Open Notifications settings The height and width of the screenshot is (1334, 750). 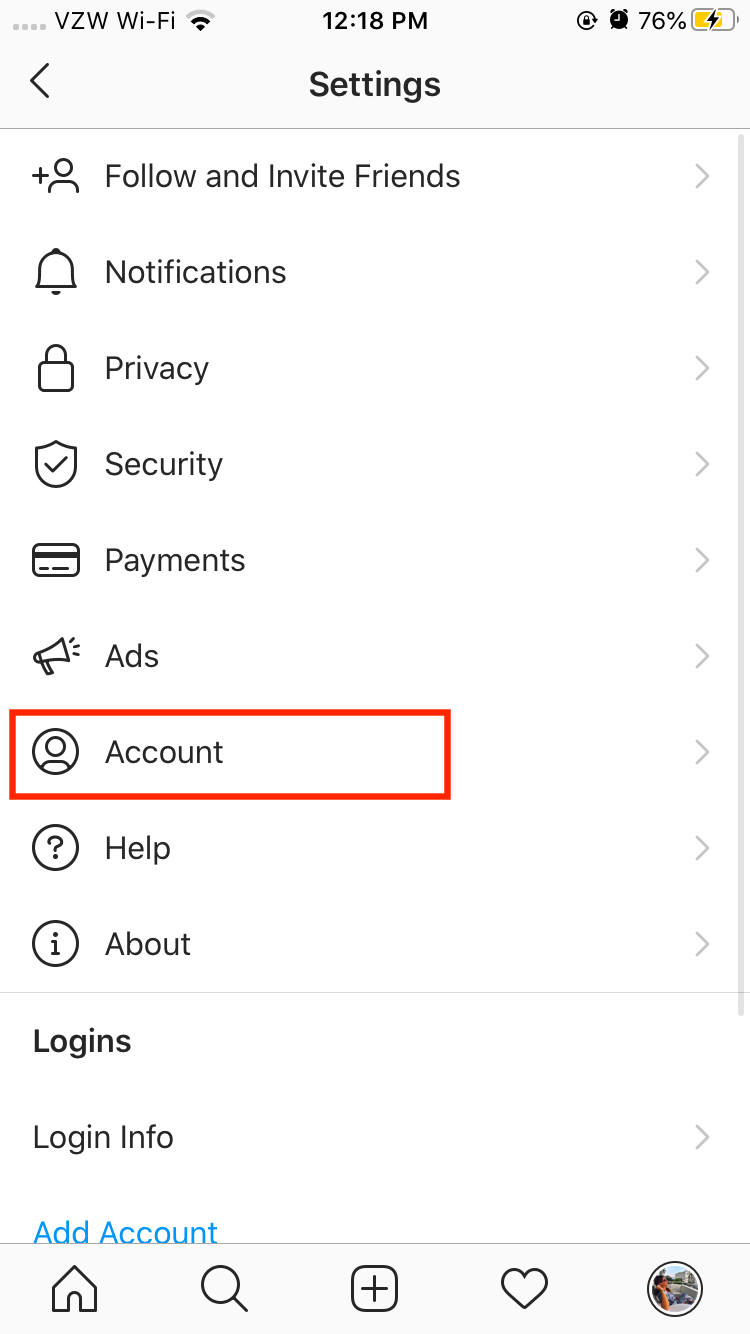[375, 272]
